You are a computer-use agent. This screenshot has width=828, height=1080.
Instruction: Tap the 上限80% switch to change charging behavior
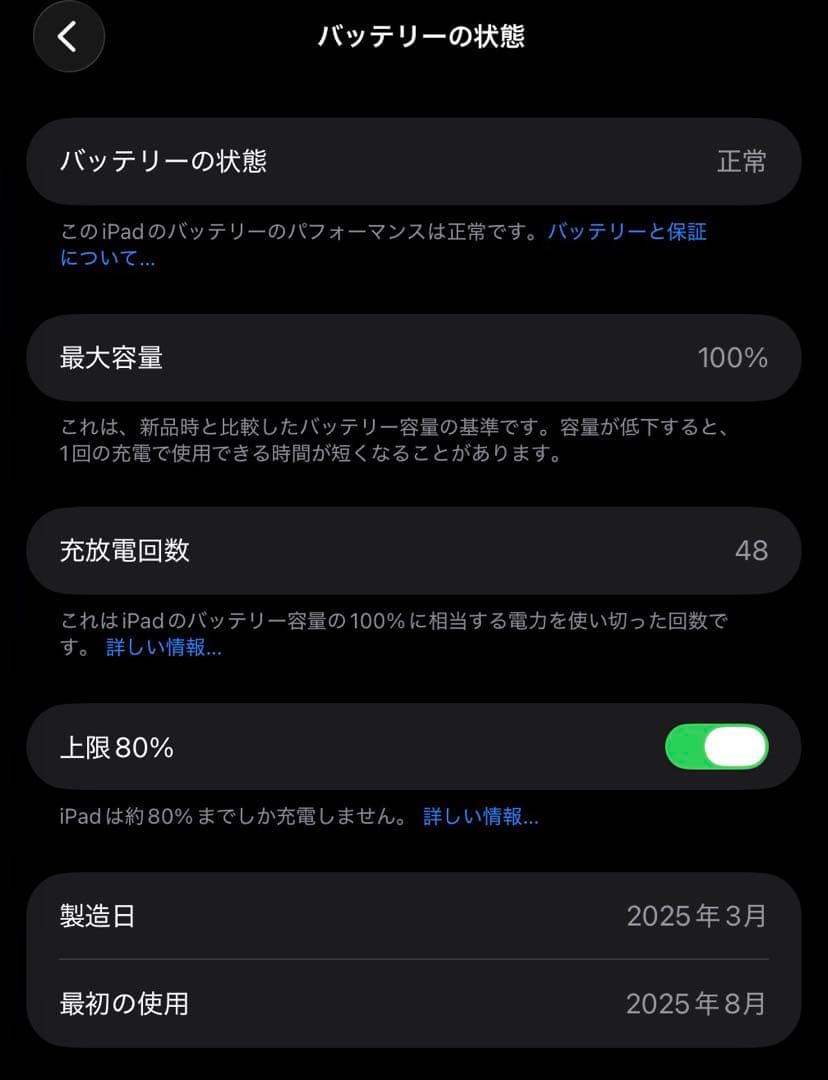click(718, 746)
